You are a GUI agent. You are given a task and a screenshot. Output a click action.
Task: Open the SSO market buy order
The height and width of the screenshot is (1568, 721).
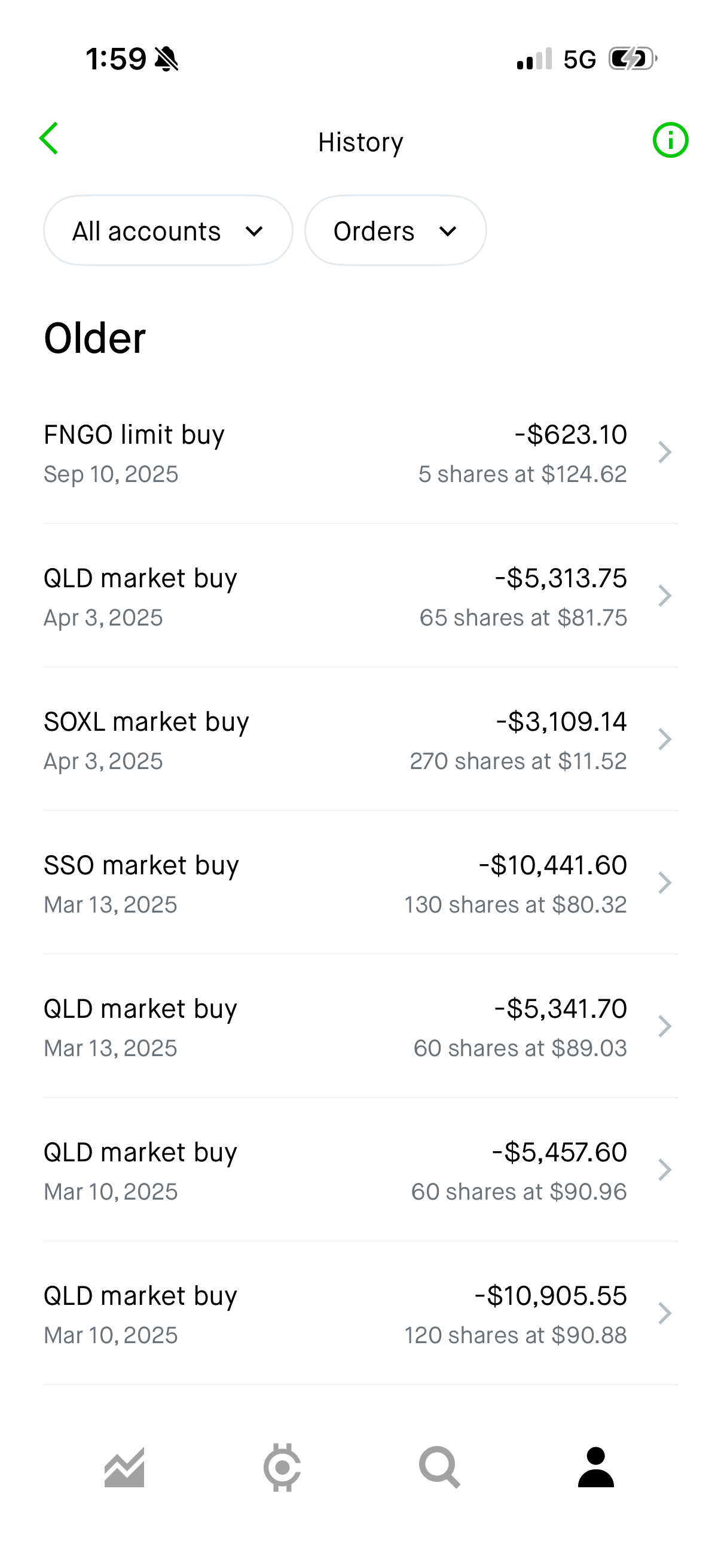(x=360, y=884)
